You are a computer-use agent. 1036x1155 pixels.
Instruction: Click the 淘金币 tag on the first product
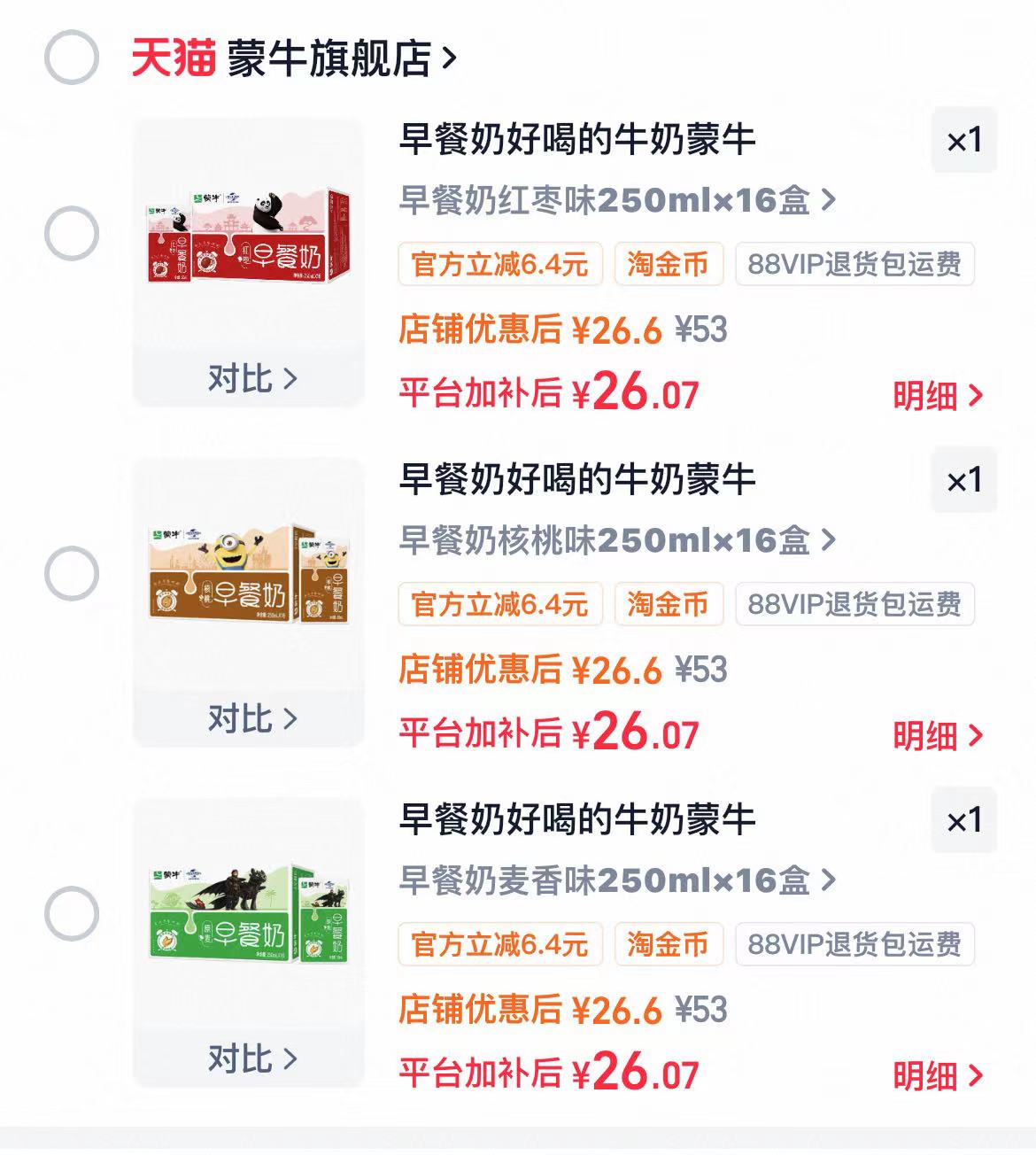coord(667,264)
